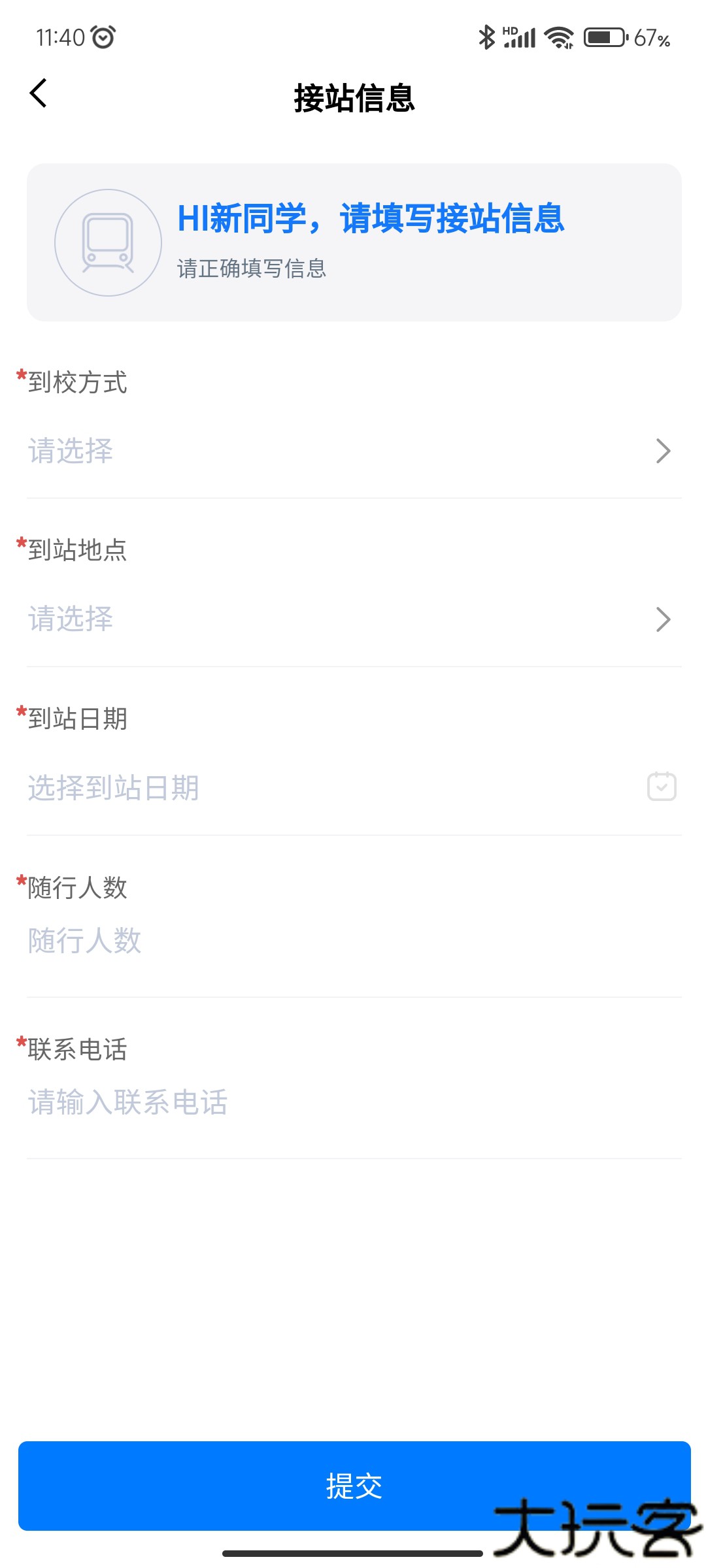The height and width of the screenshot is (1568, 706).
Task: Expand the chevron beside 到站地点 请选择
Action: click(x=663, y=619)
